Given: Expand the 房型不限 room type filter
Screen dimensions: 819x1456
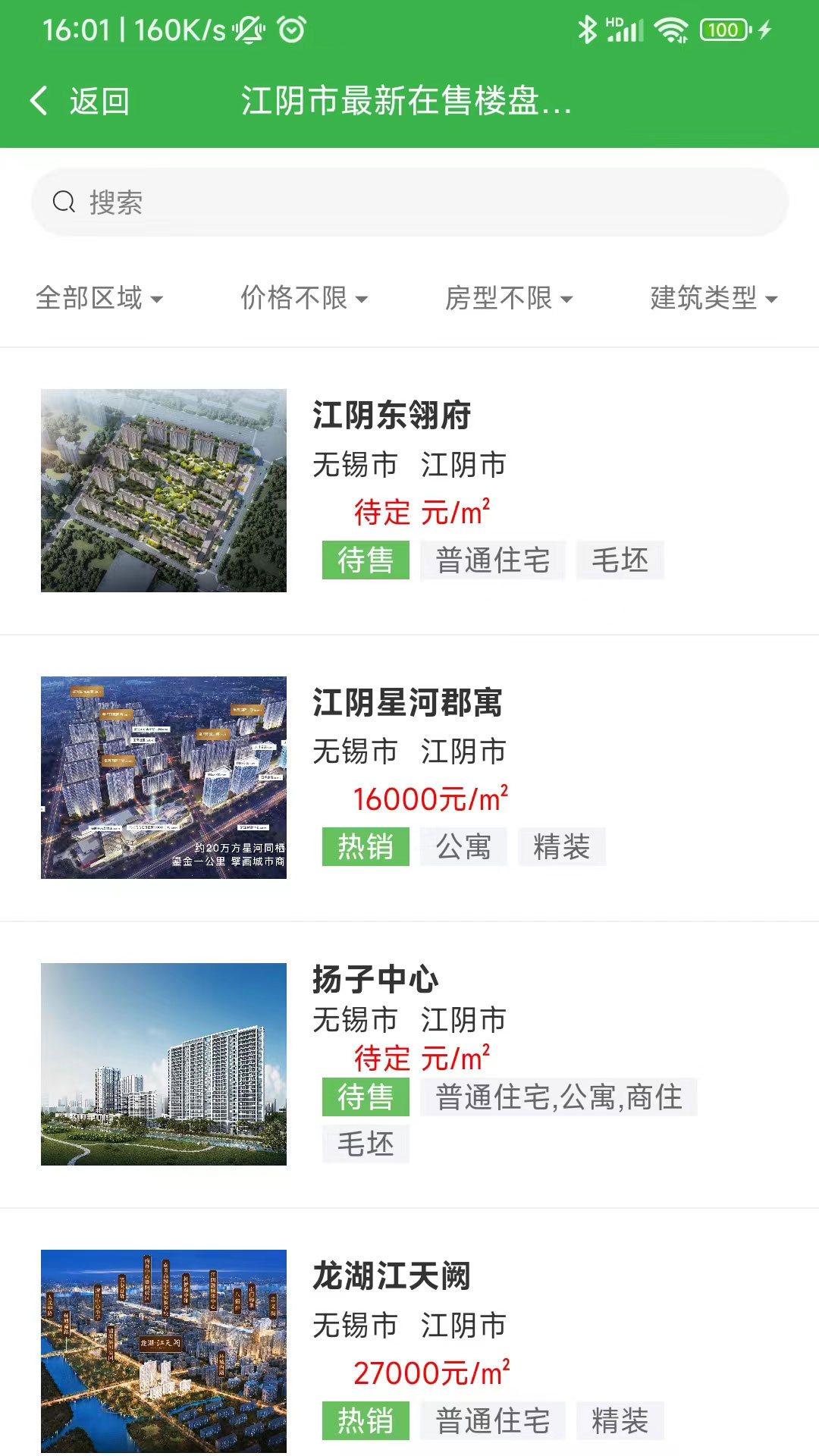Looking at the screenshot, I should pyautogui.click(x=507, y=299).
